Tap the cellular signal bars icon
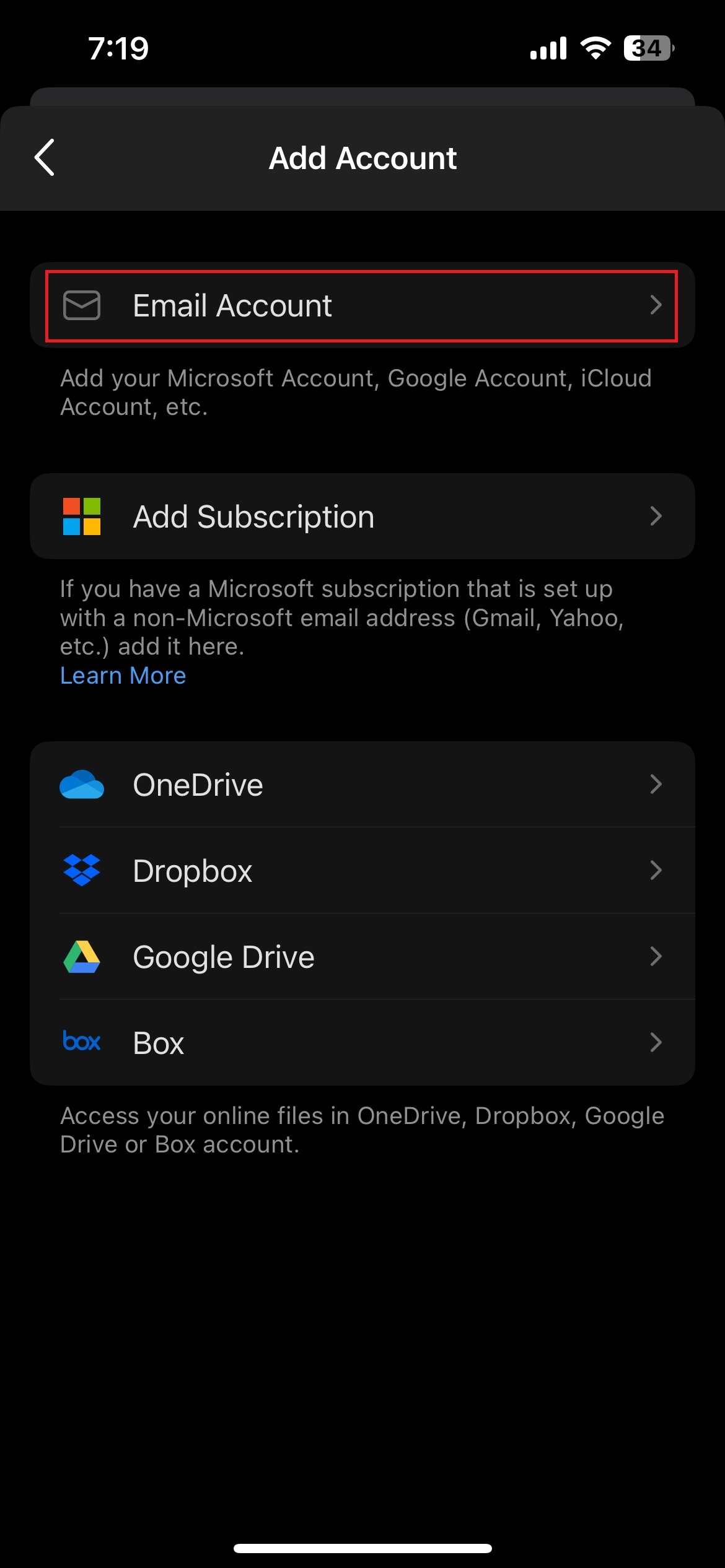This screenshot has width=725, height=1568. [548, 48]
